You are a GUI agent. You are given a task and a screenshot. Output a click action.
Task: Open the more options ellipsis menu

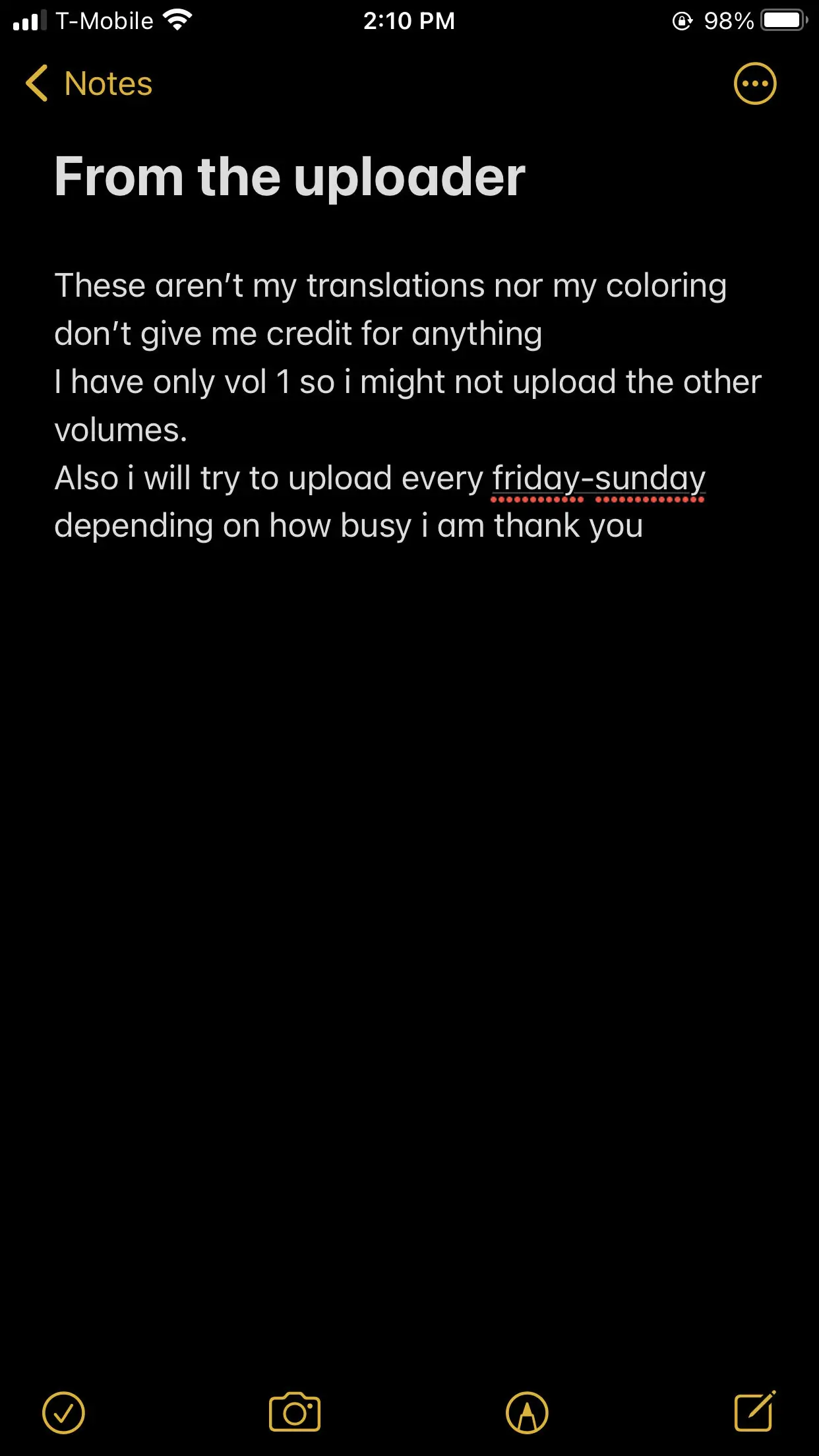point(755,84)
